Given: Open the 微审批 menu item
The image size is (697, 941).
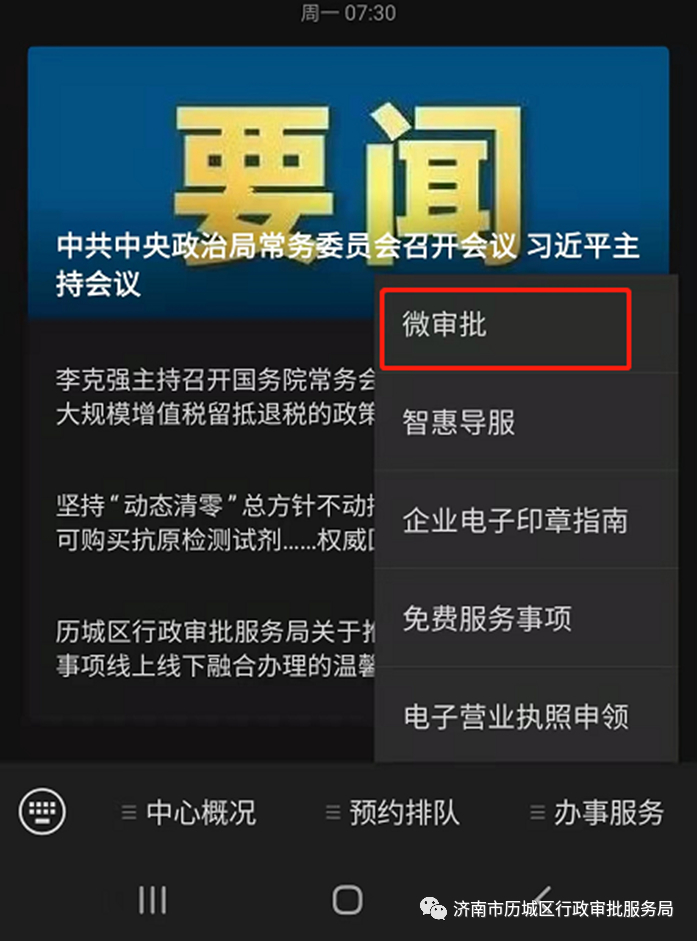Looking at the screenshot, I should point(505,327).
